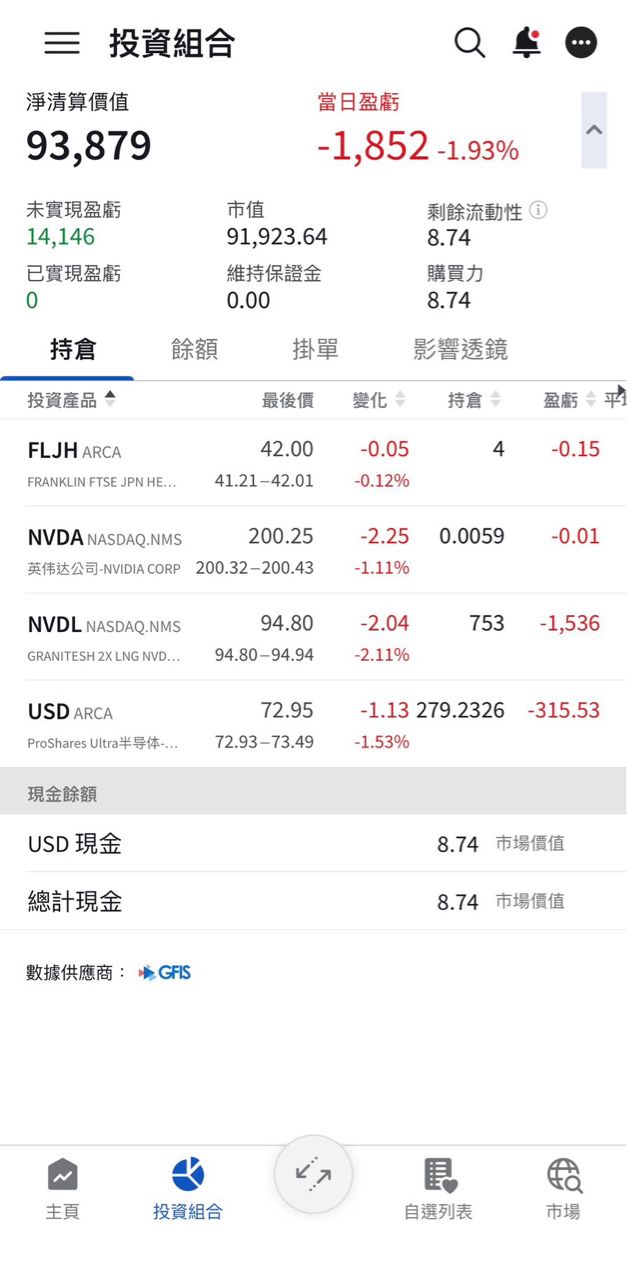
Task: Switch to the 影響透鏡 tab
Action: pos(460,349)
